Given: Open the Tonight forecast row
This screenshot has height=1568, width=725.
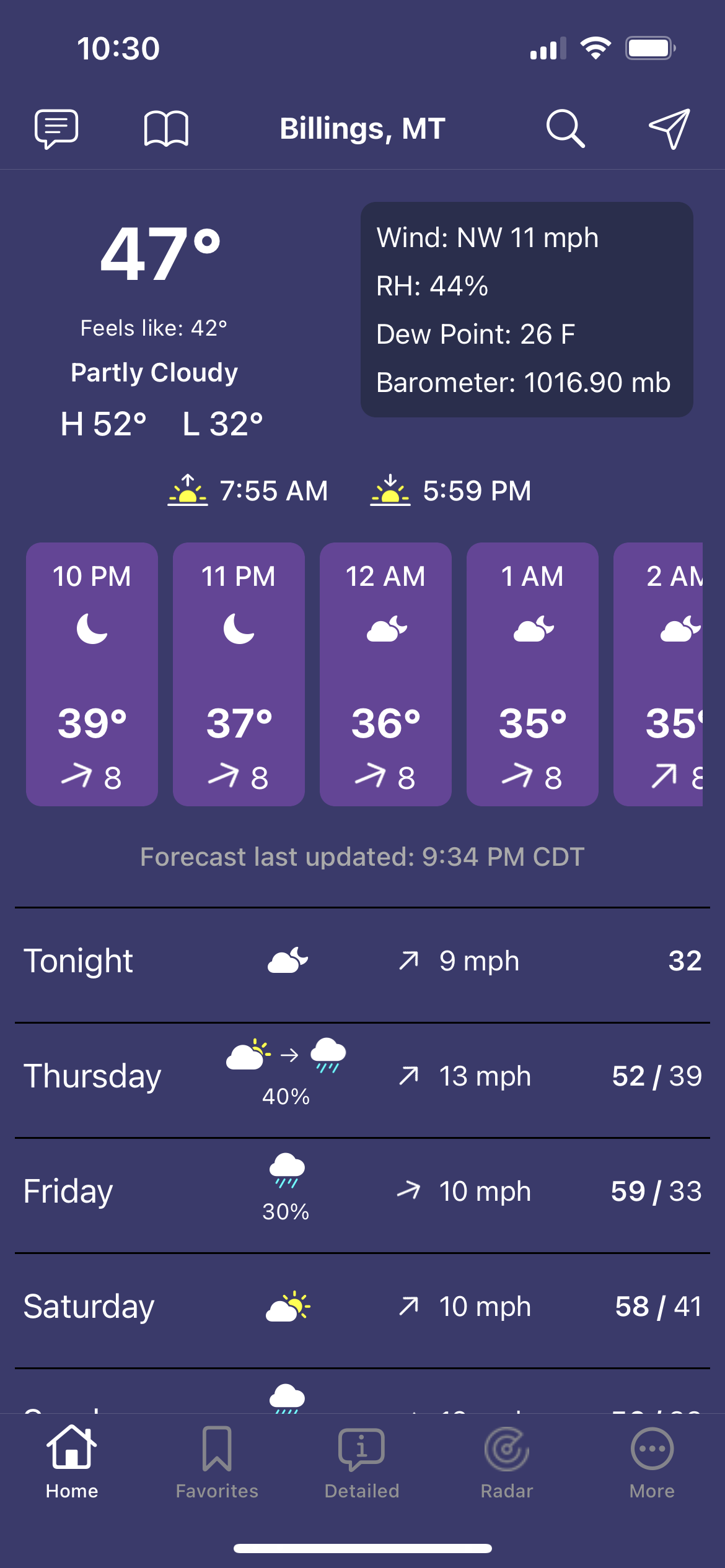Looking at the screenshot, I should [x=362, y=965].
